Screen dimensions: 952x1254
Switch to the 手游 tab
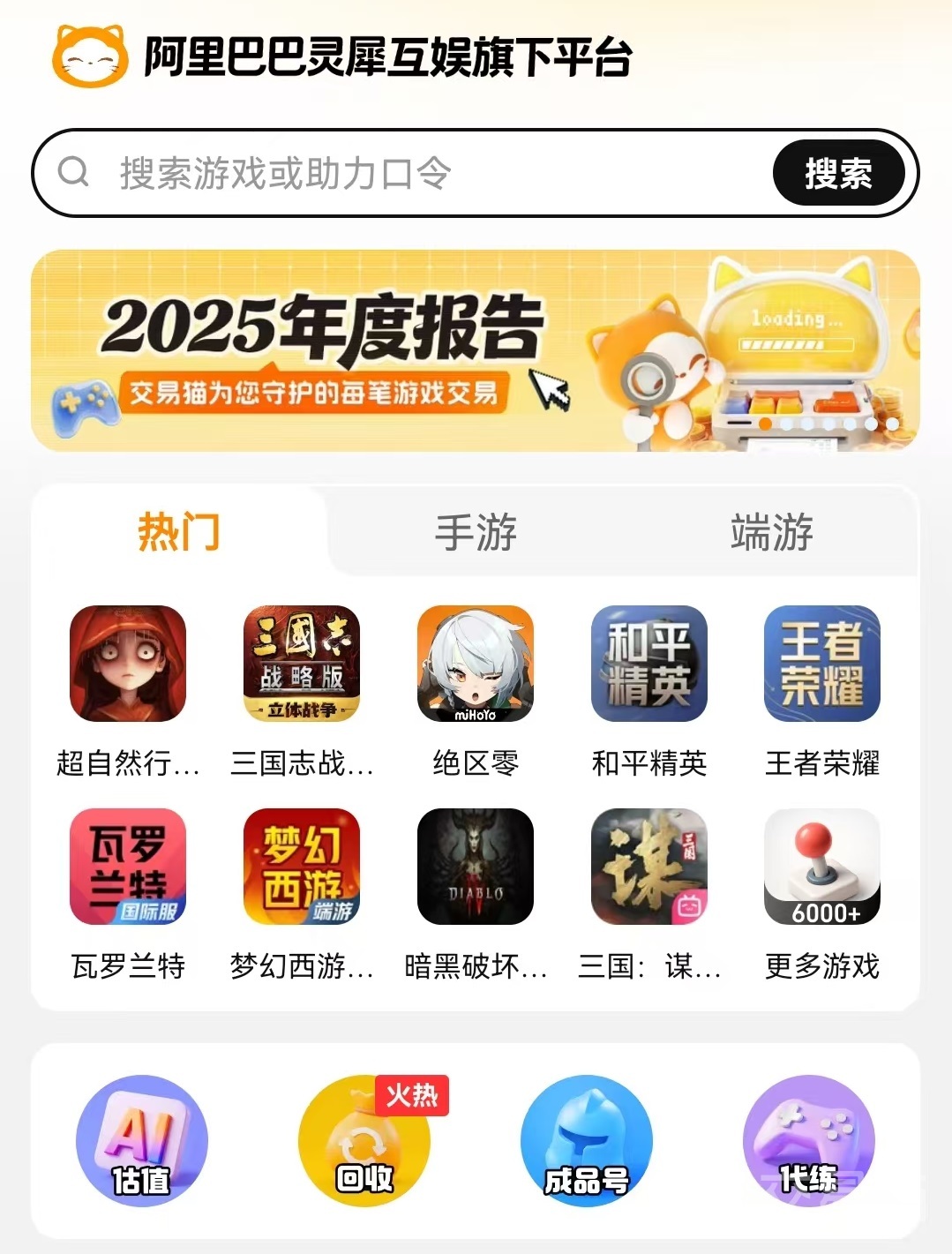(476, 533)
